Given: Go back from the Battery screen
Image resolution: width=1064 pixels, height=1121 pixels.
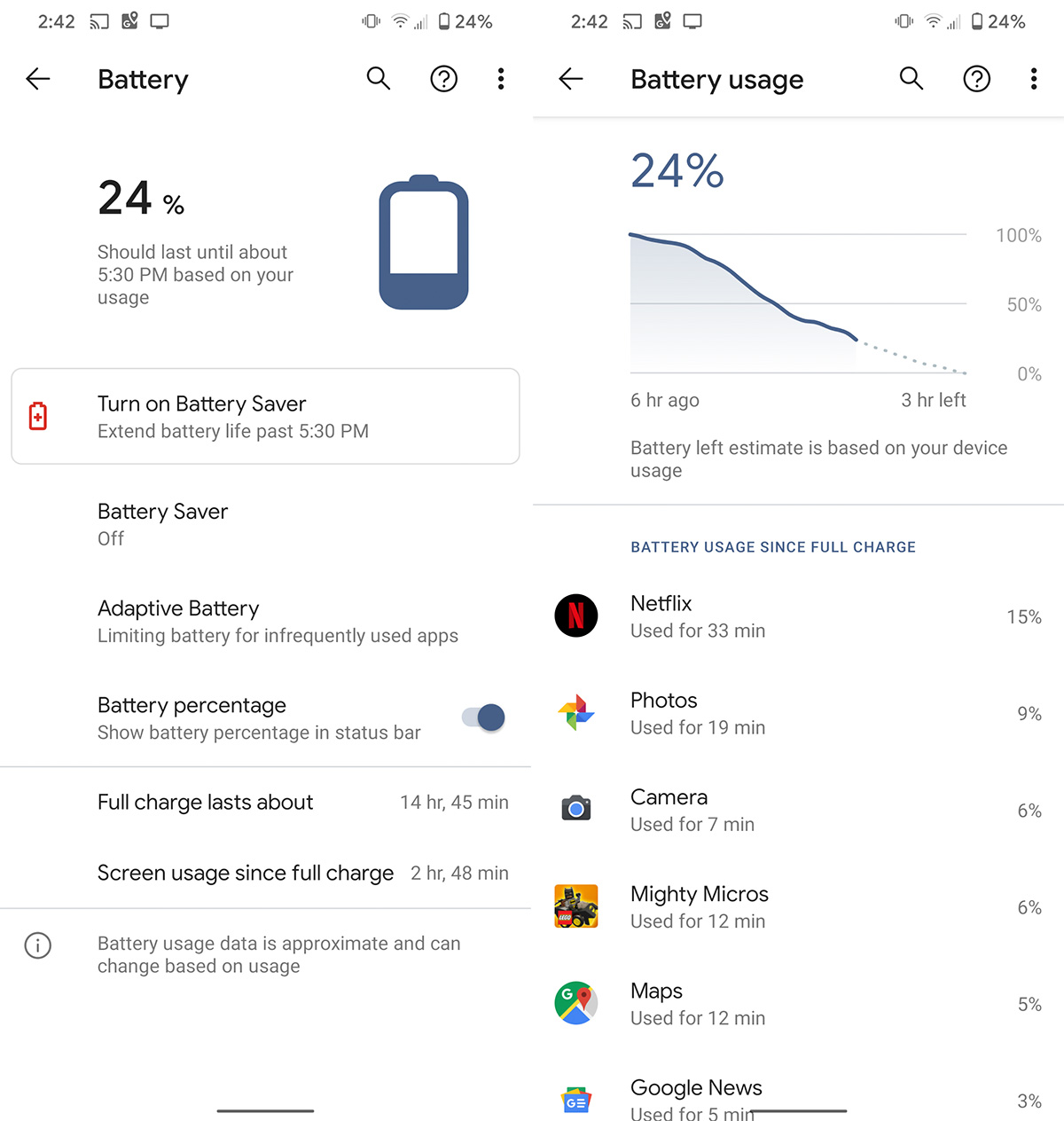Looking at the screenshot, I should click(x=38, y=79).
